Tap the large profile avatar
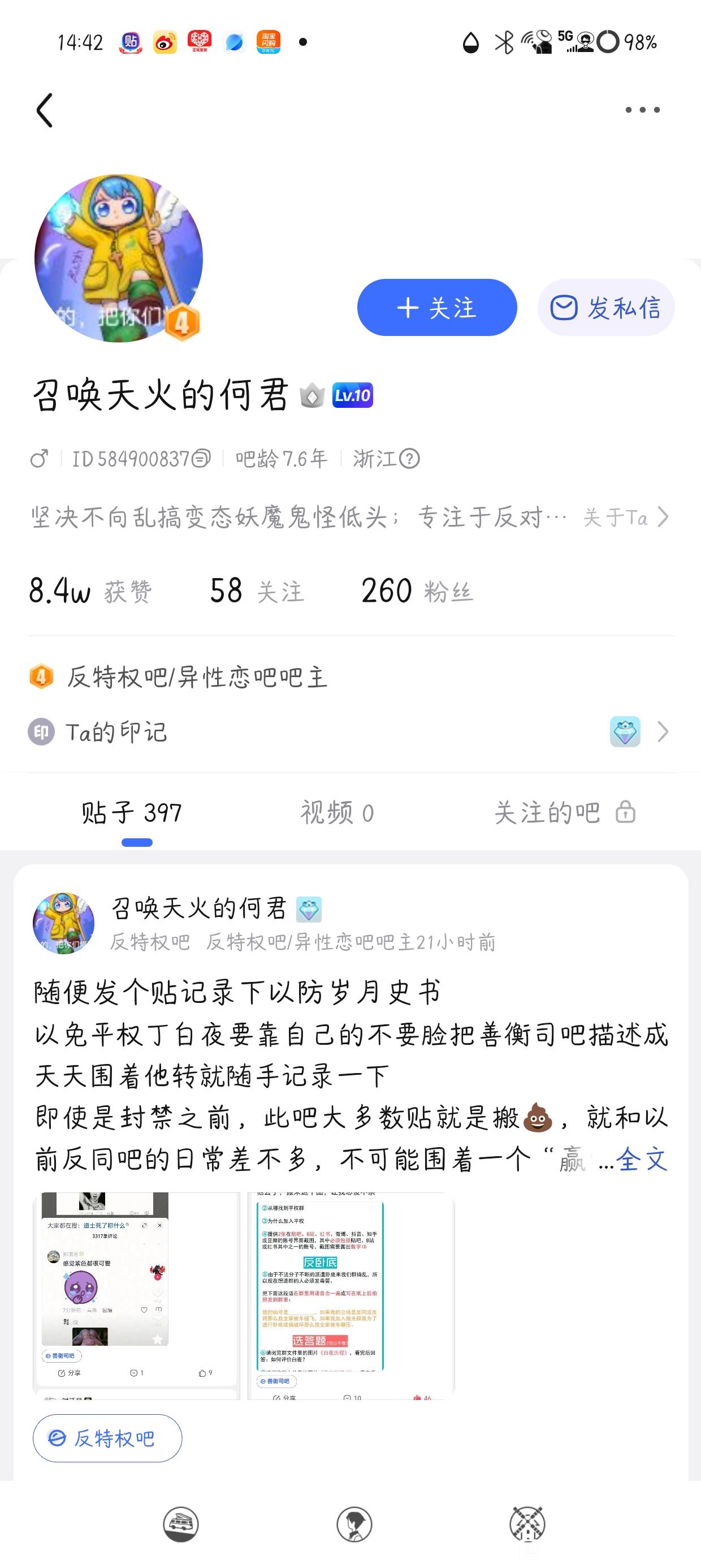This screenshot has width=701, height=1568. coord(118,258)
